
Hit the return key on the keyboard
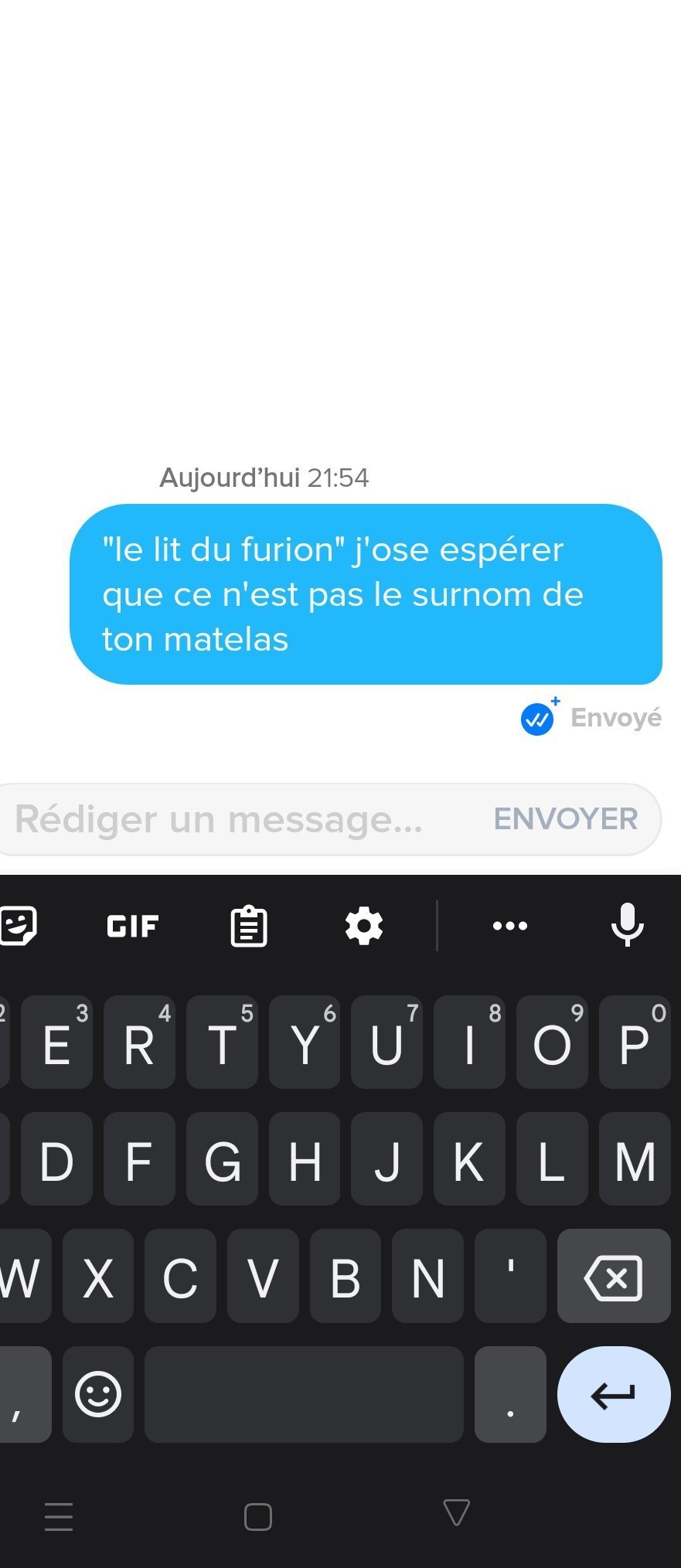click(x=614, y=1396)
